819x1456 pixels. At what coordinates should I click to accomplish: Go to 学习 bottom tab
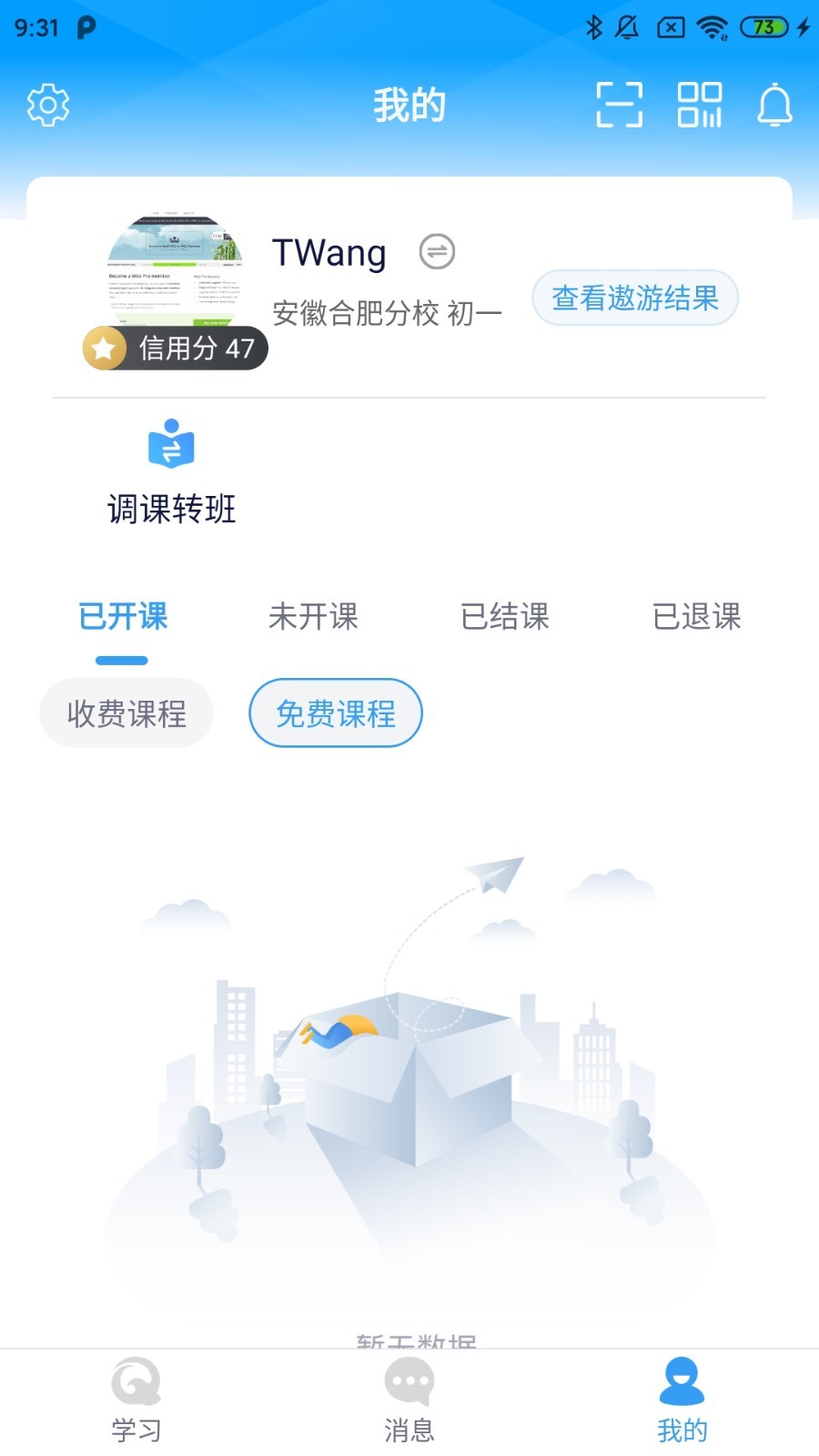click(x=136, y=1401)
